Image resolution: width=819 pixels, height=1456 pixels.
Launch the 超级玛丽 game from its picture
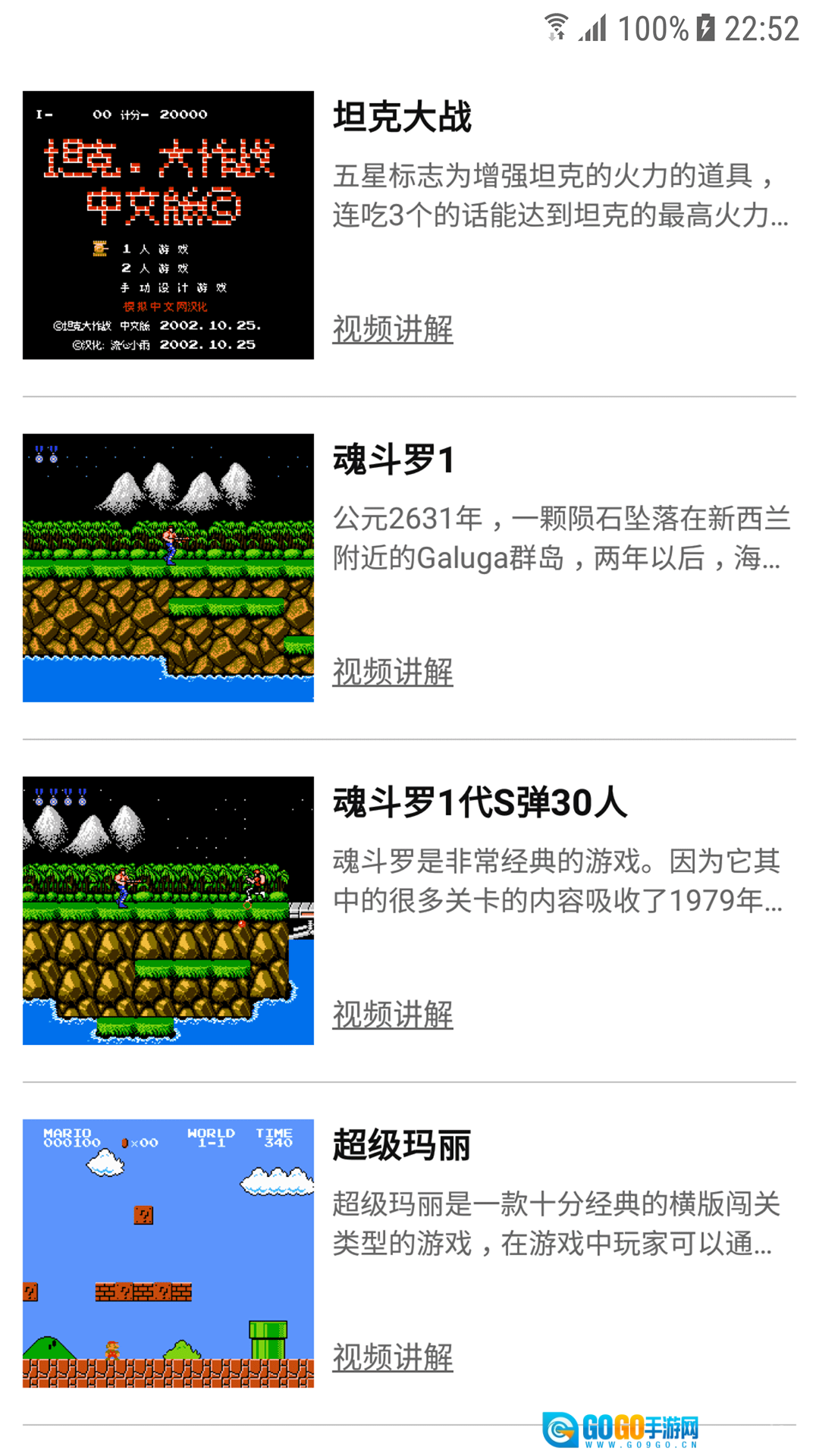click(x=168, y=1254)
